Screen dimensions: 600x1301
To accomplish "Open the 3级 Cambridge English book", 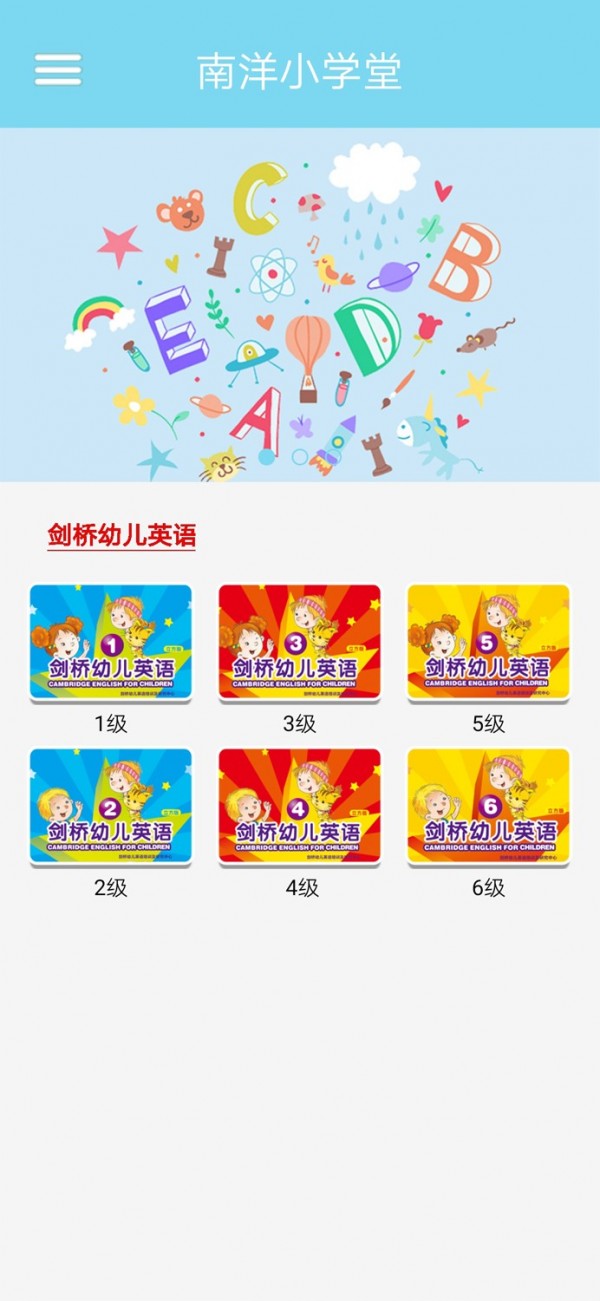I will pos(299,642).
